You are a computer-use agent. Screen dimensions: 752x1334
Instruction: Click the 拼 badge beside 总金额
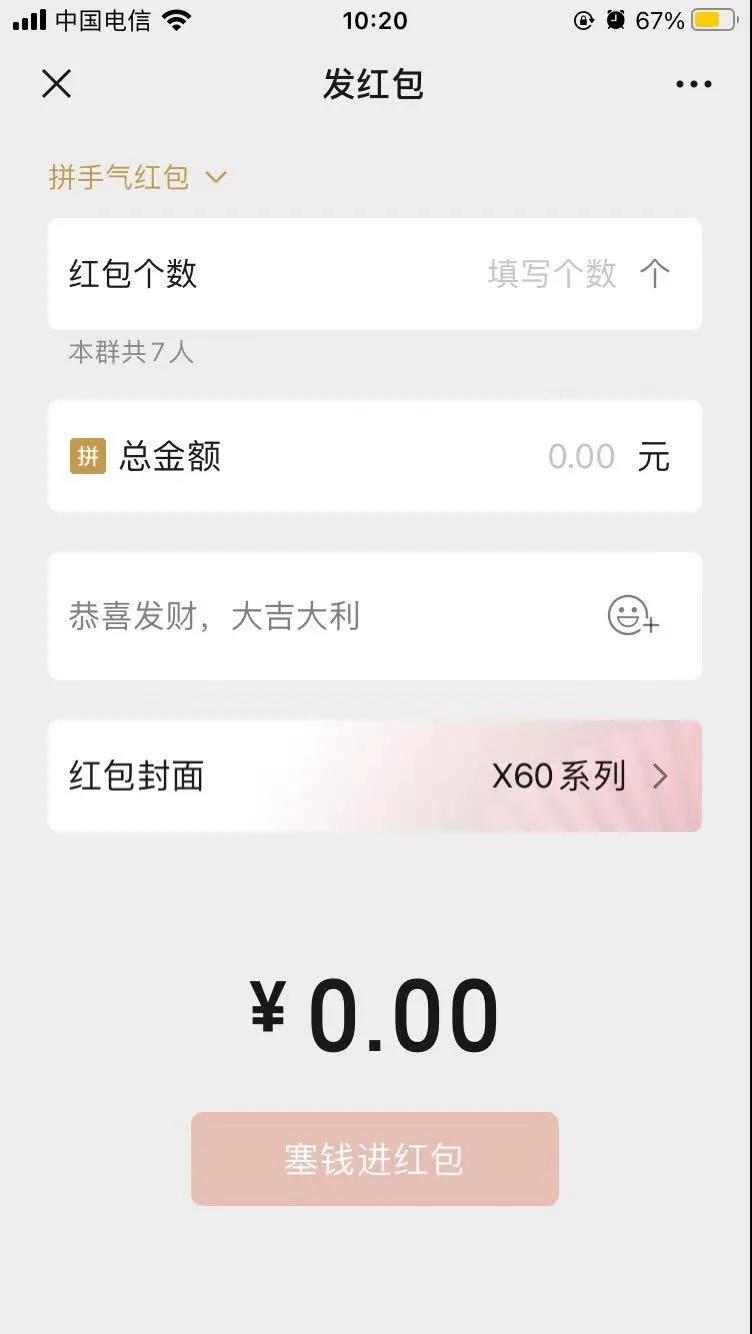[x=85, y=457]
